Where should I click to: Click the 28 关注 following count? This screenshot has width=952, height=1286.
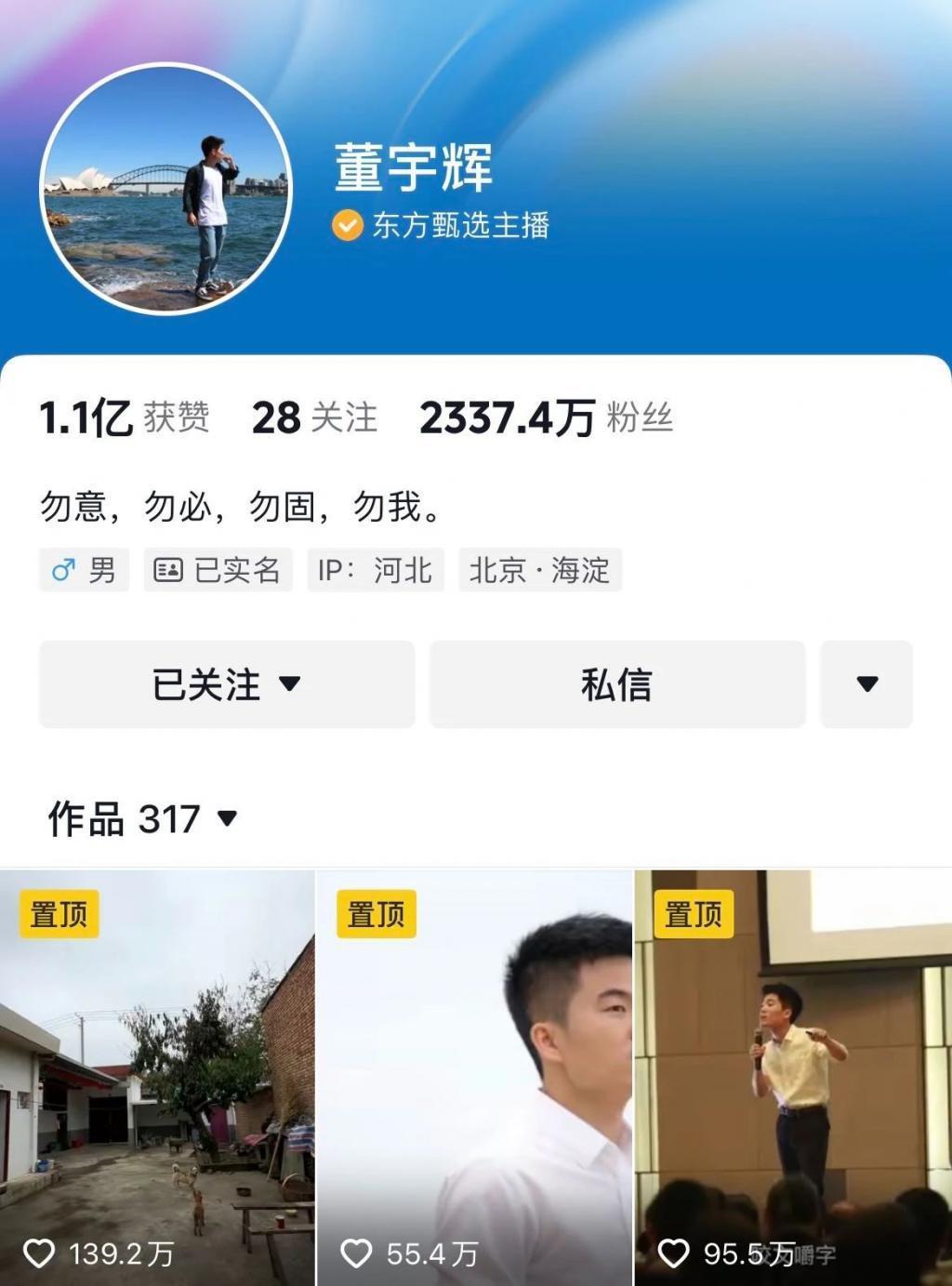pyautogui.click(x=314, y=418)
